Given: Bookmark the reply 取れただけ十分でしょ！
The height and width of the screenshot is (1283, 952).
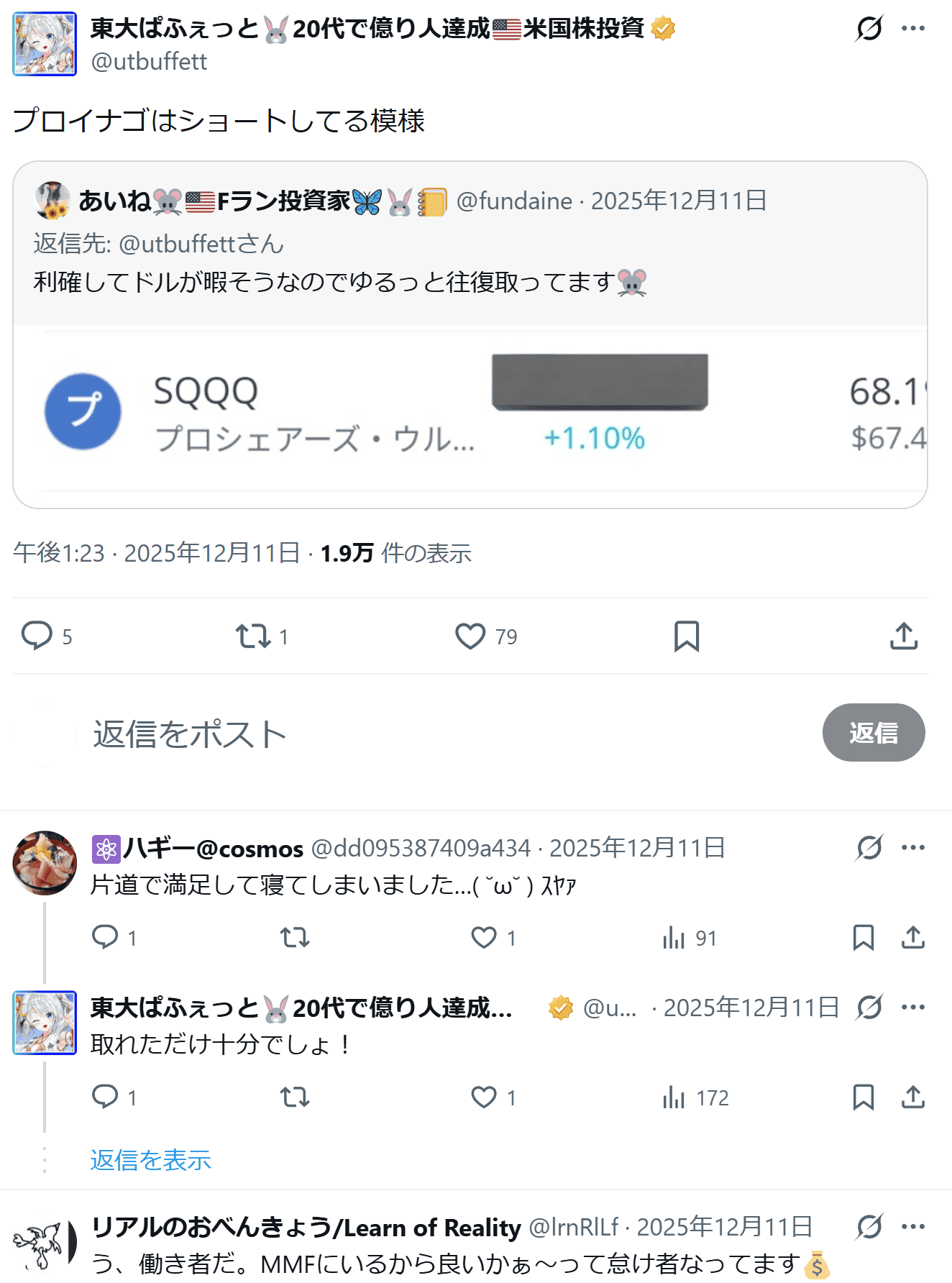Looking at the screenshot, I should click(x=863, y=1097).
